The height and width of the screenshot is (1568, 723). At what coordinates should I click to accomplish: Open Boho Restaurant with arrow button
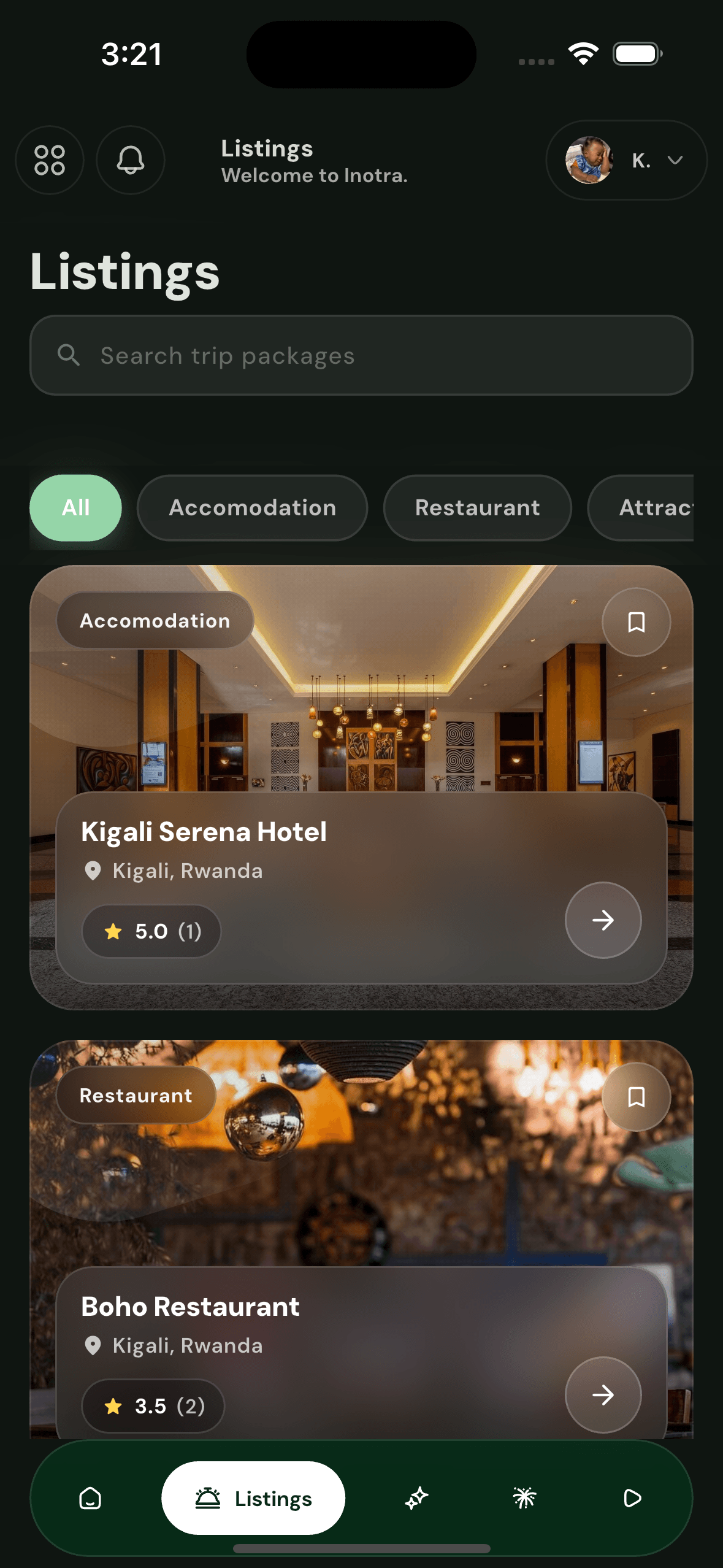coord(603,1394)
